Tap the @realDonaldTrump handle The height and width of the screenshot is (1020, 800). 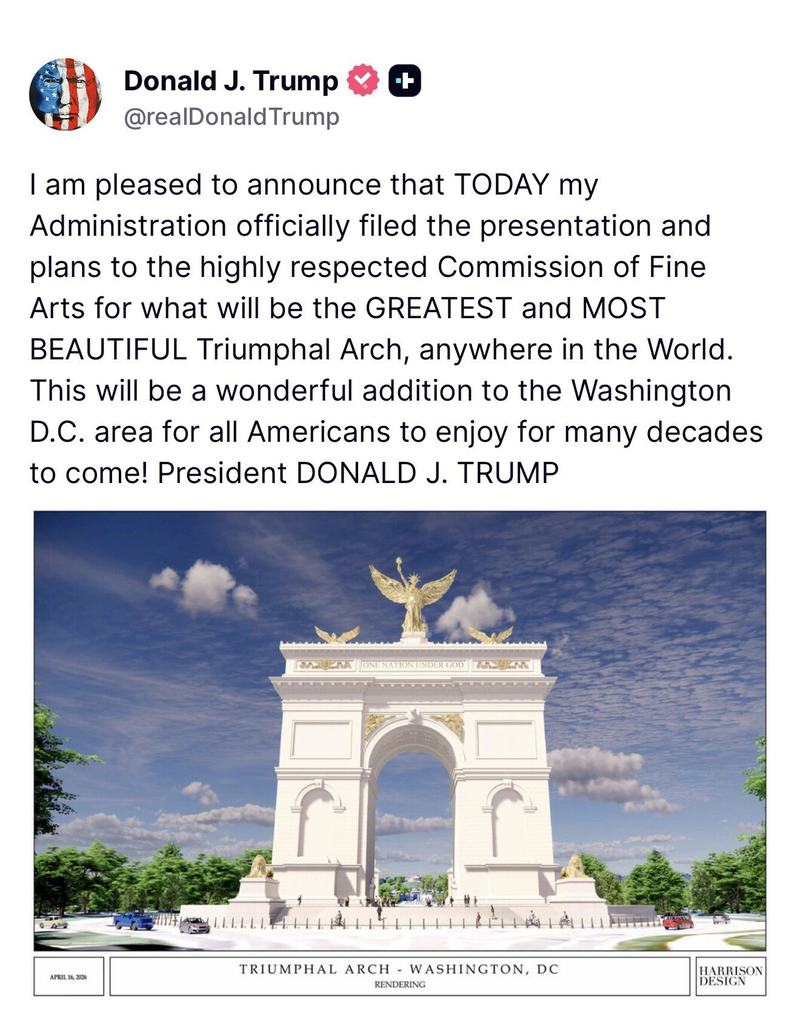pos(231,117)
